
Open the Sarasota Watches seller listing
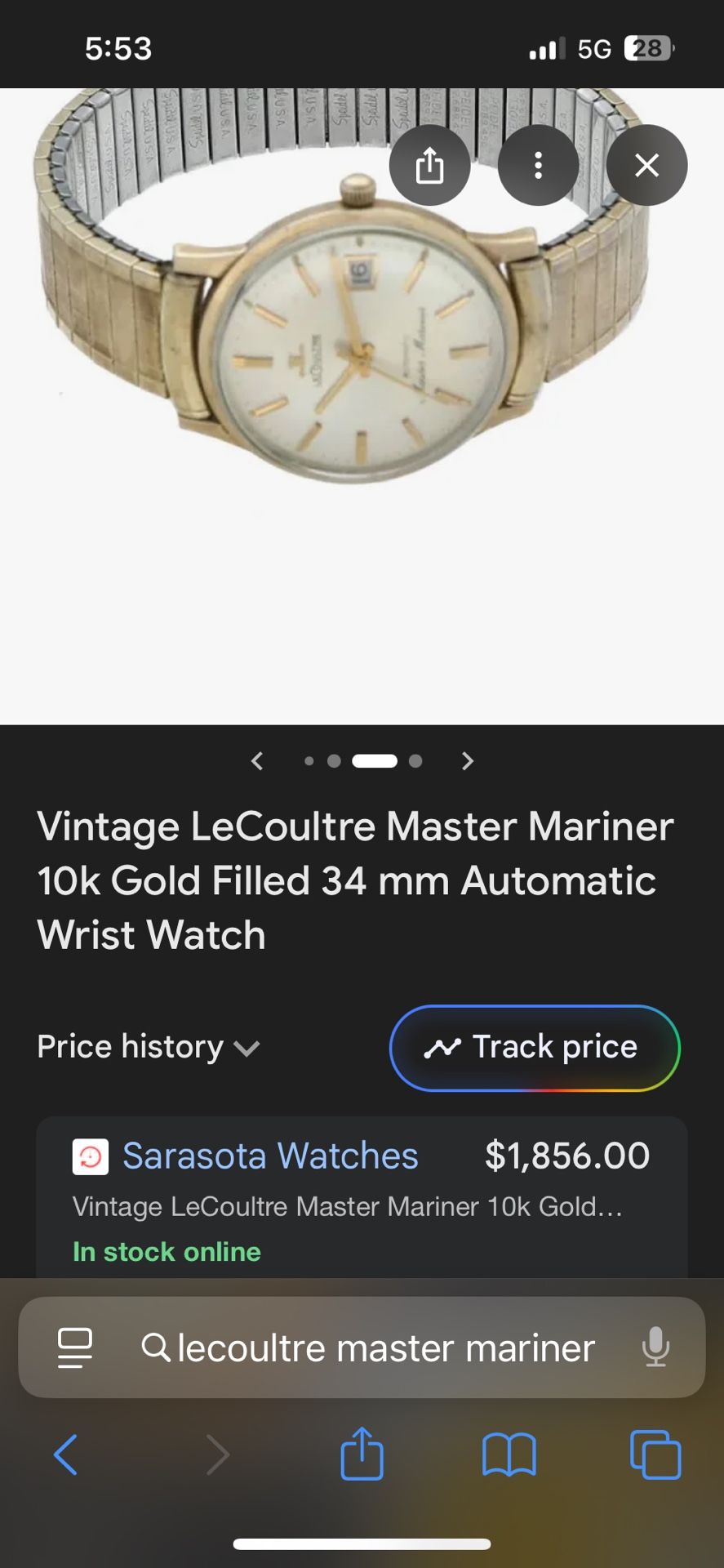269,1156
